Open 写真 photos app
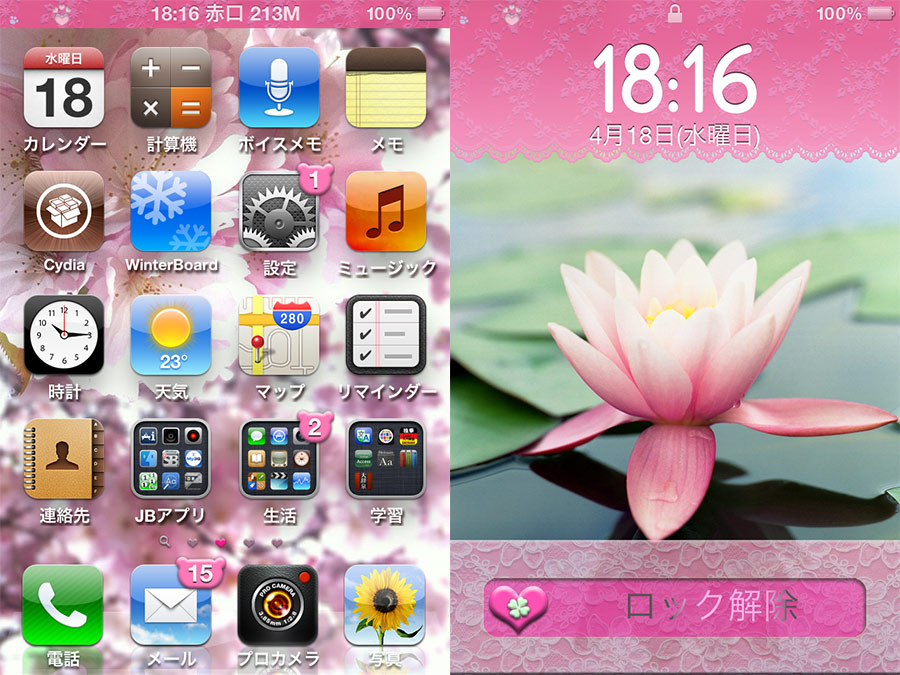Viewport: 900px width, 675px height. coord(386,605)
